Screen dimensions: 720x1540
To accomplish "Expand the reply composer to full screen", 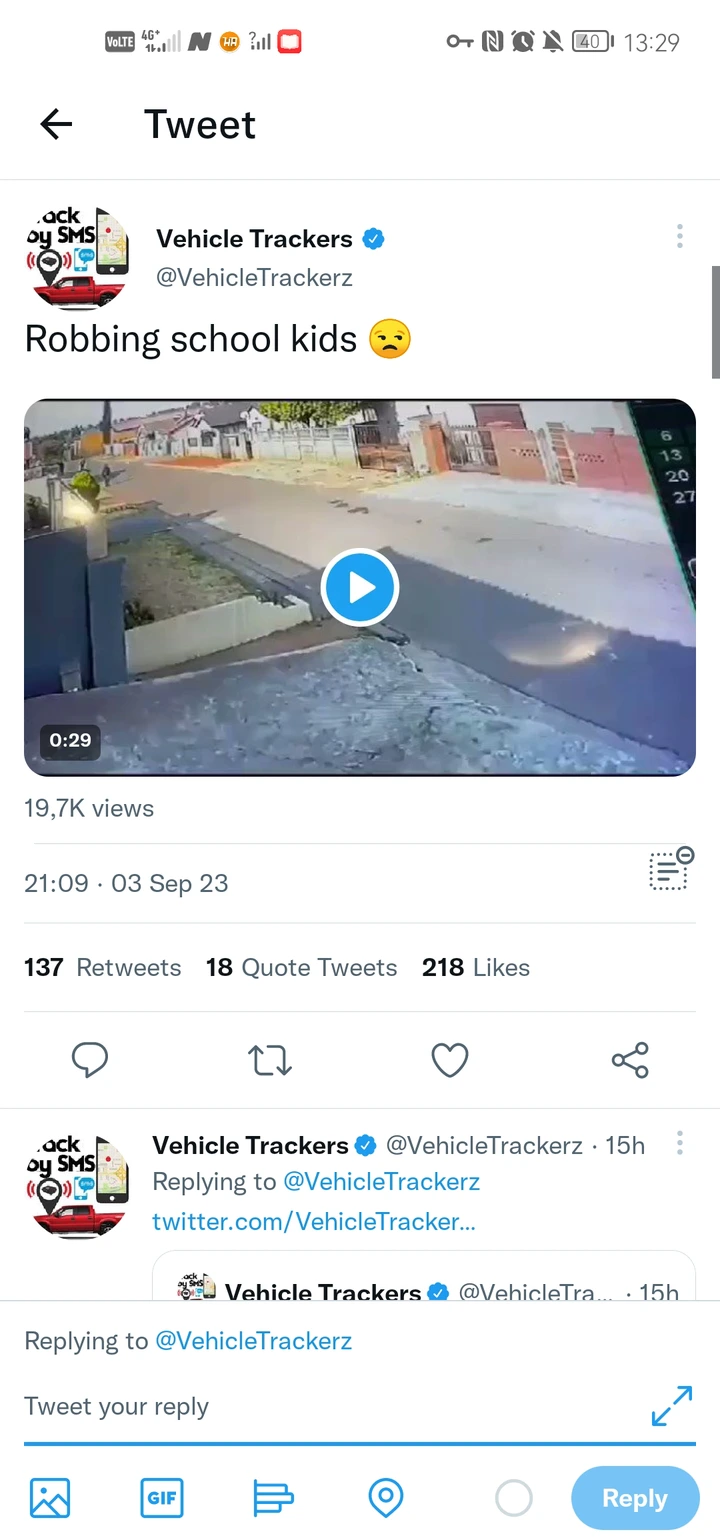I will coord(671,1406).
